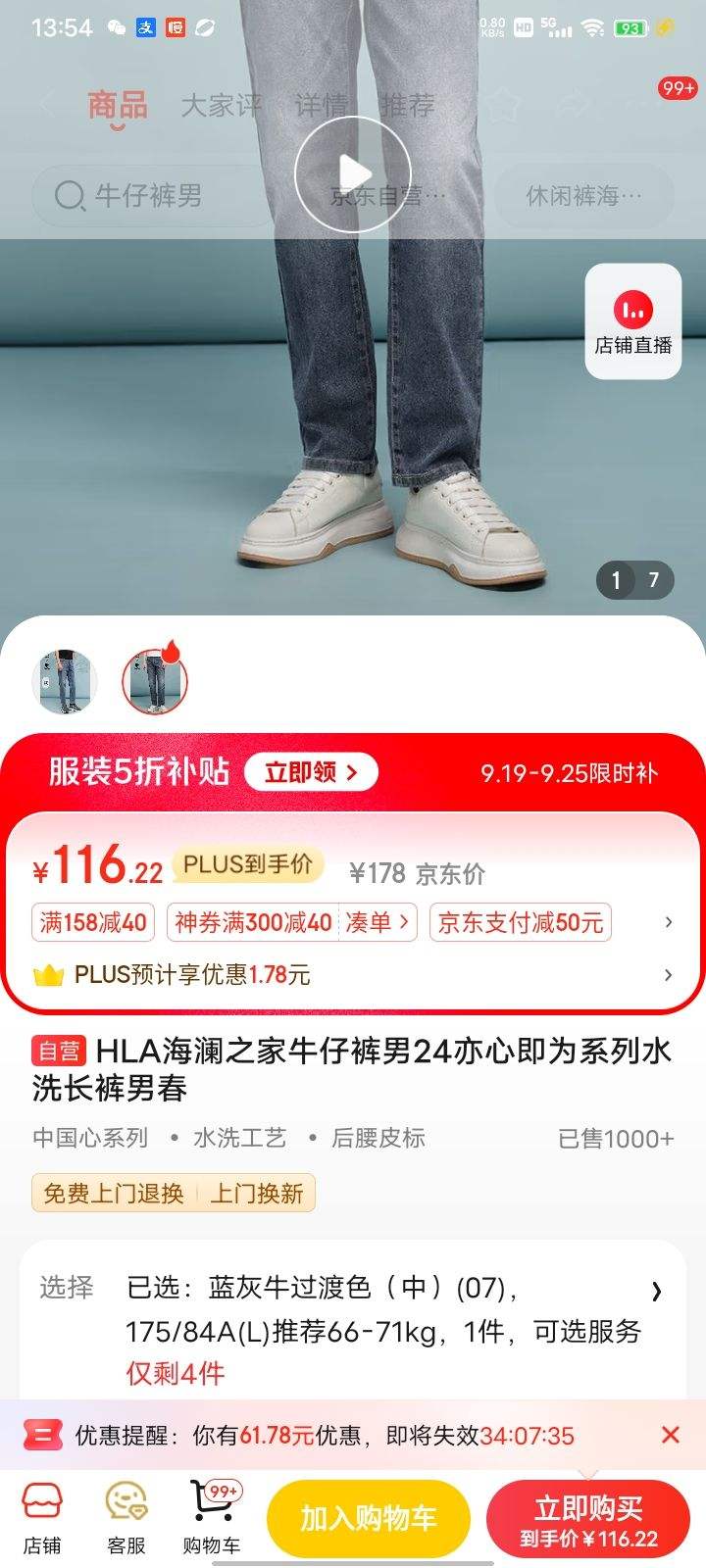This screenshot has height=1568, width=706.
Task: Play the product video
Action: [352, 174]
